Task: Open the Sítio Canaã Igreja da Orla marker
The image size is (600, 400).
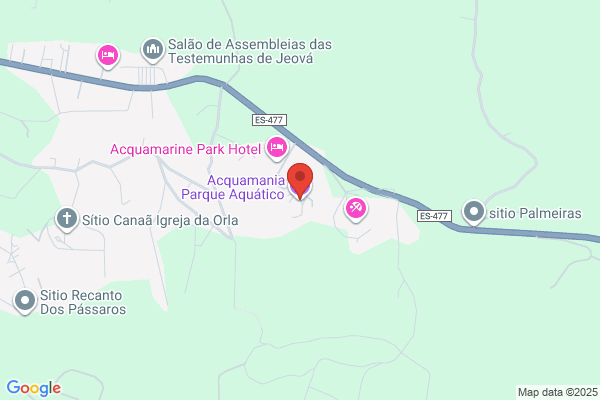Action: (67, 219)
